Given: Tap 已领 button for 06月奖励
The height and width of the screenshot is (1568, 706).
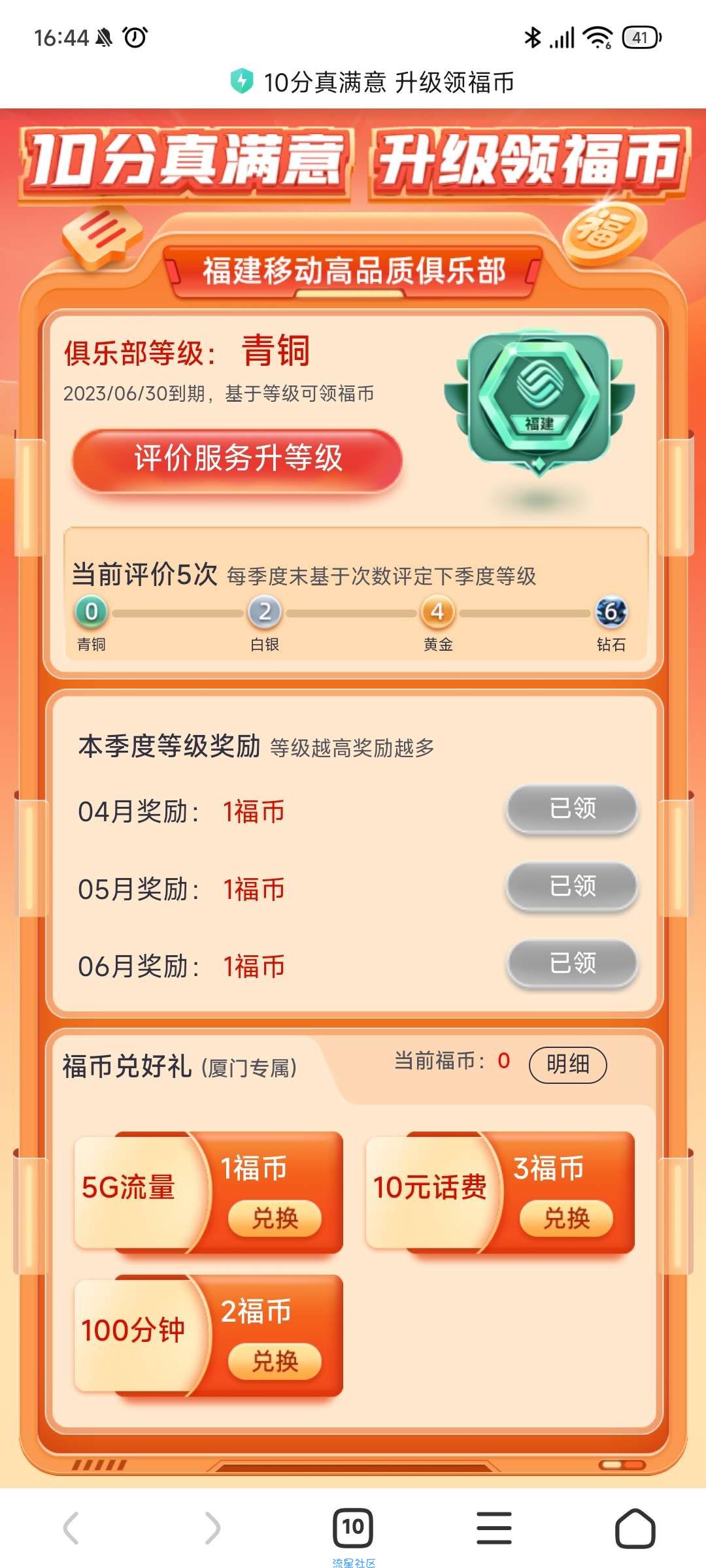Looking at the screenshot, I should (572, 964).
